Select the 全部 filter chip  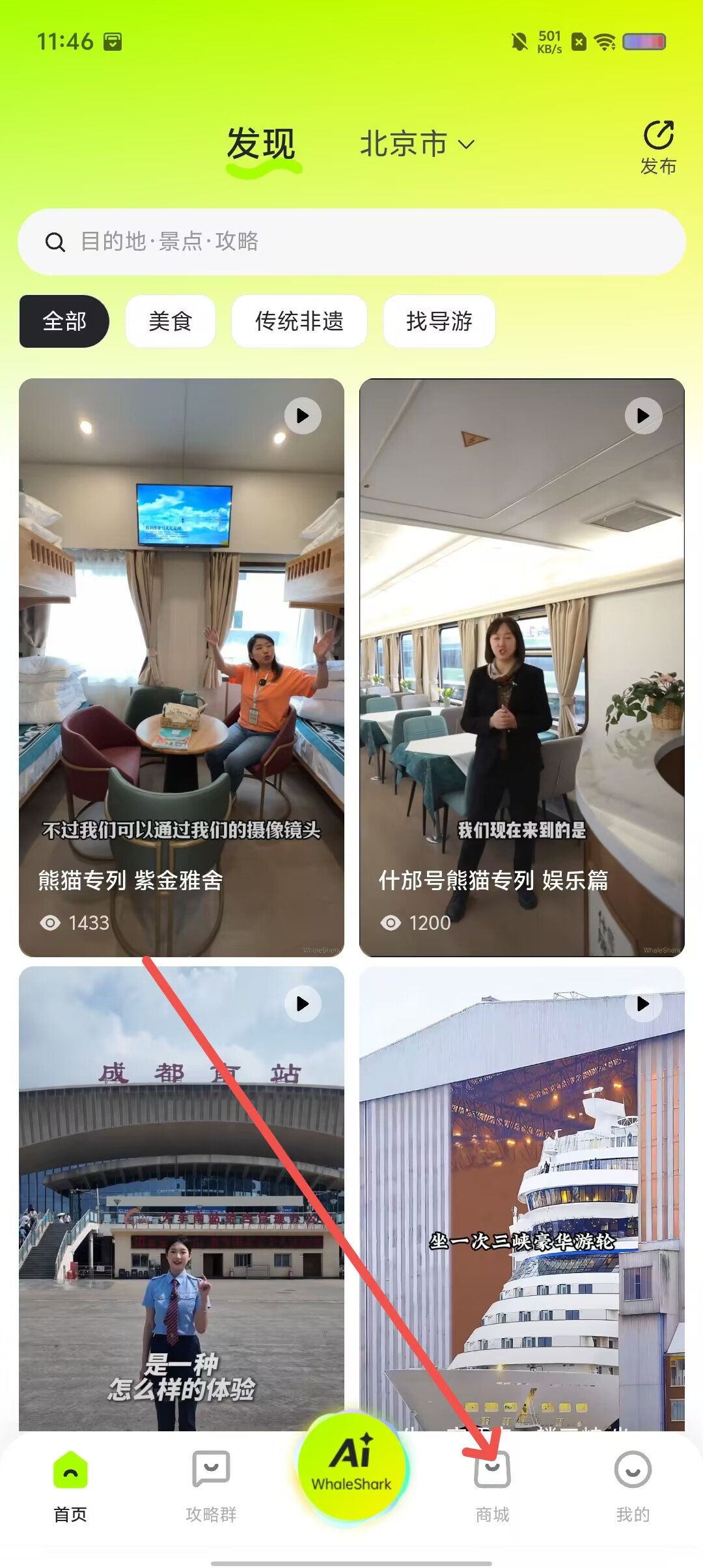tap(64, 321)
